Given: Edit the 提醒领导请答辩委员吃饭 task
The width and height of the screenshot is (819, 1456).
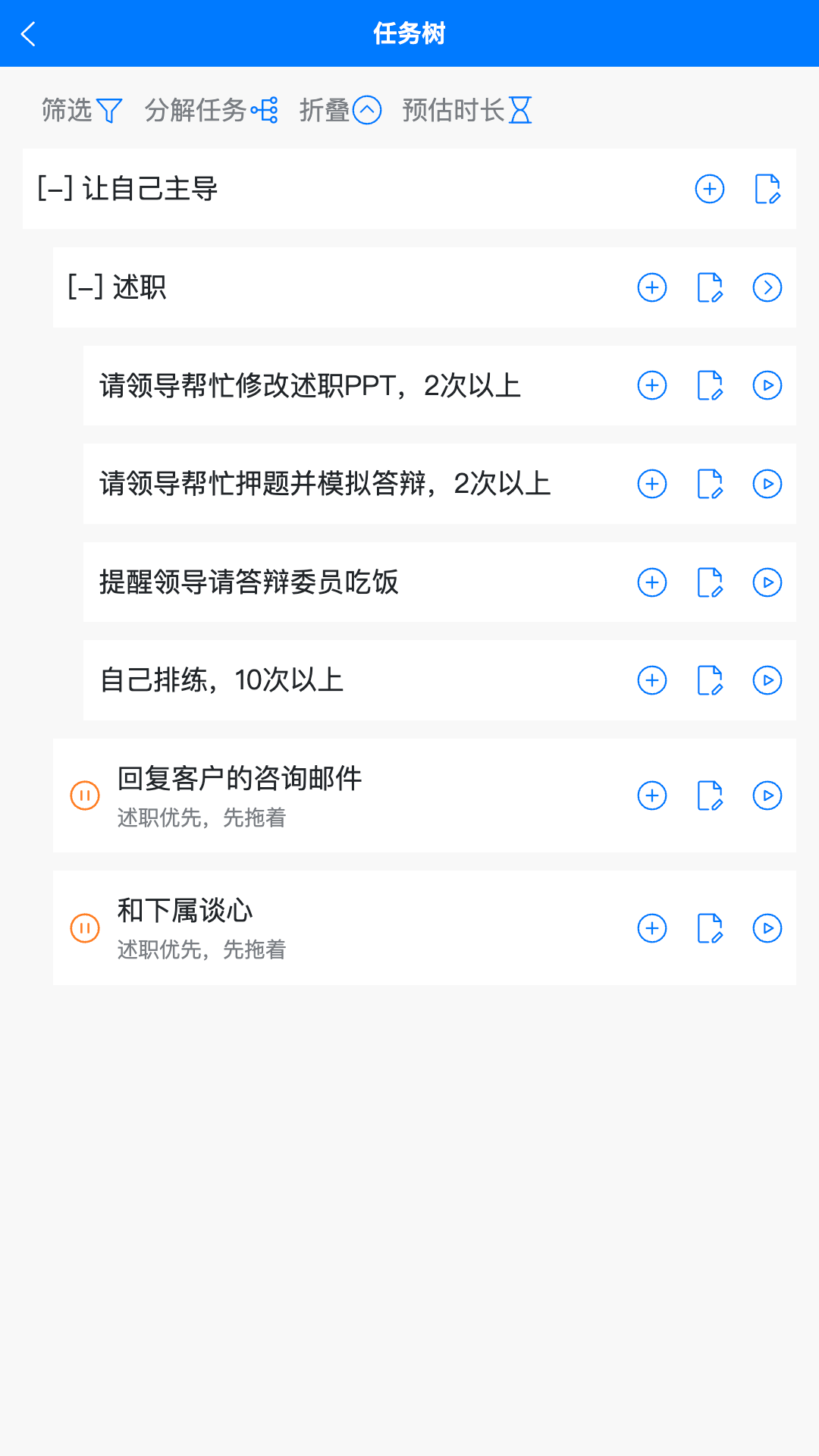Looking at the screenshot, I should [709, 582].
